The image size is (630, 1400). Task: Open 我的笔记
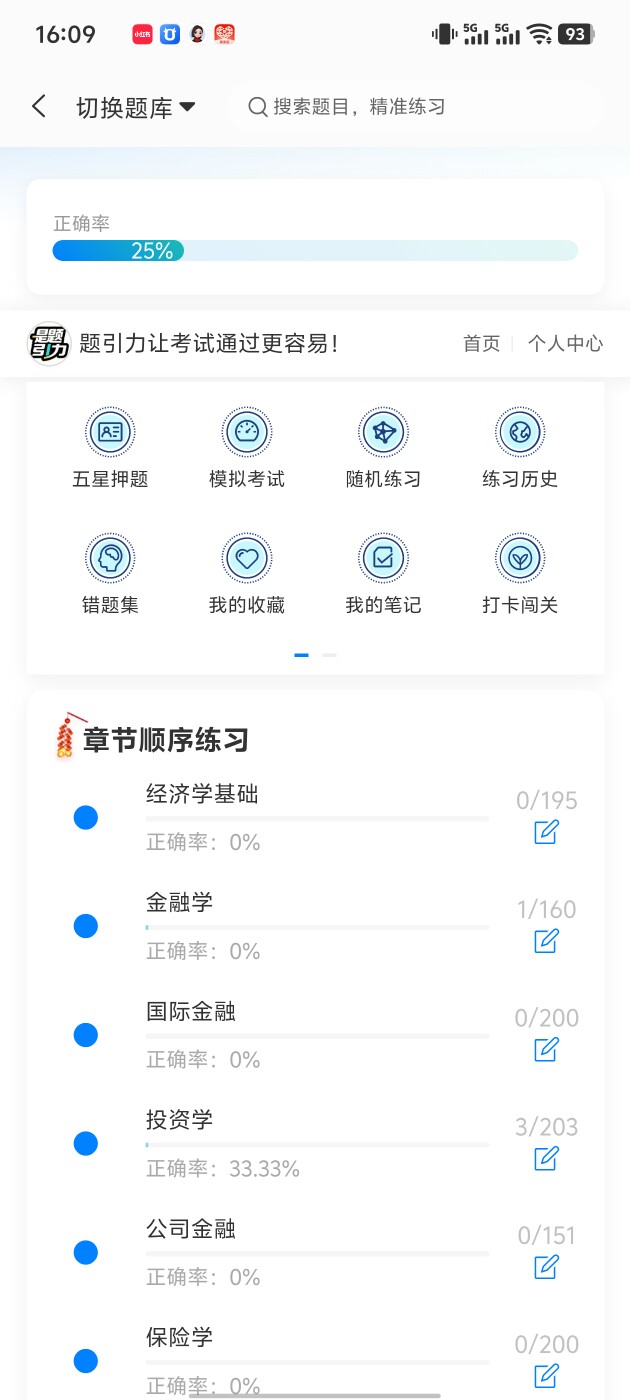[383, 574]
